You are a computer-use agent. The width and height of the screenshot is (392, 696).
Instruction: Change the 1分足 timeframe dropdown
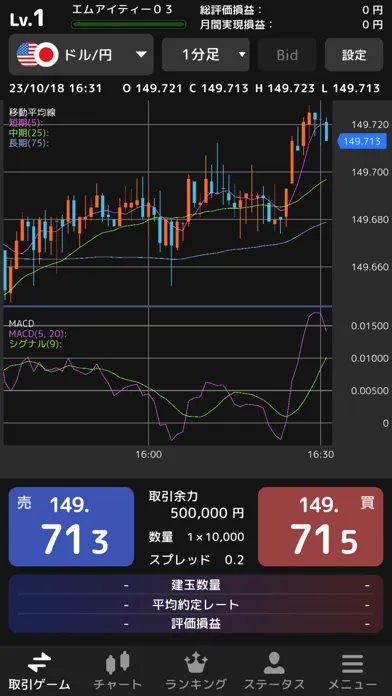point(206,55)
